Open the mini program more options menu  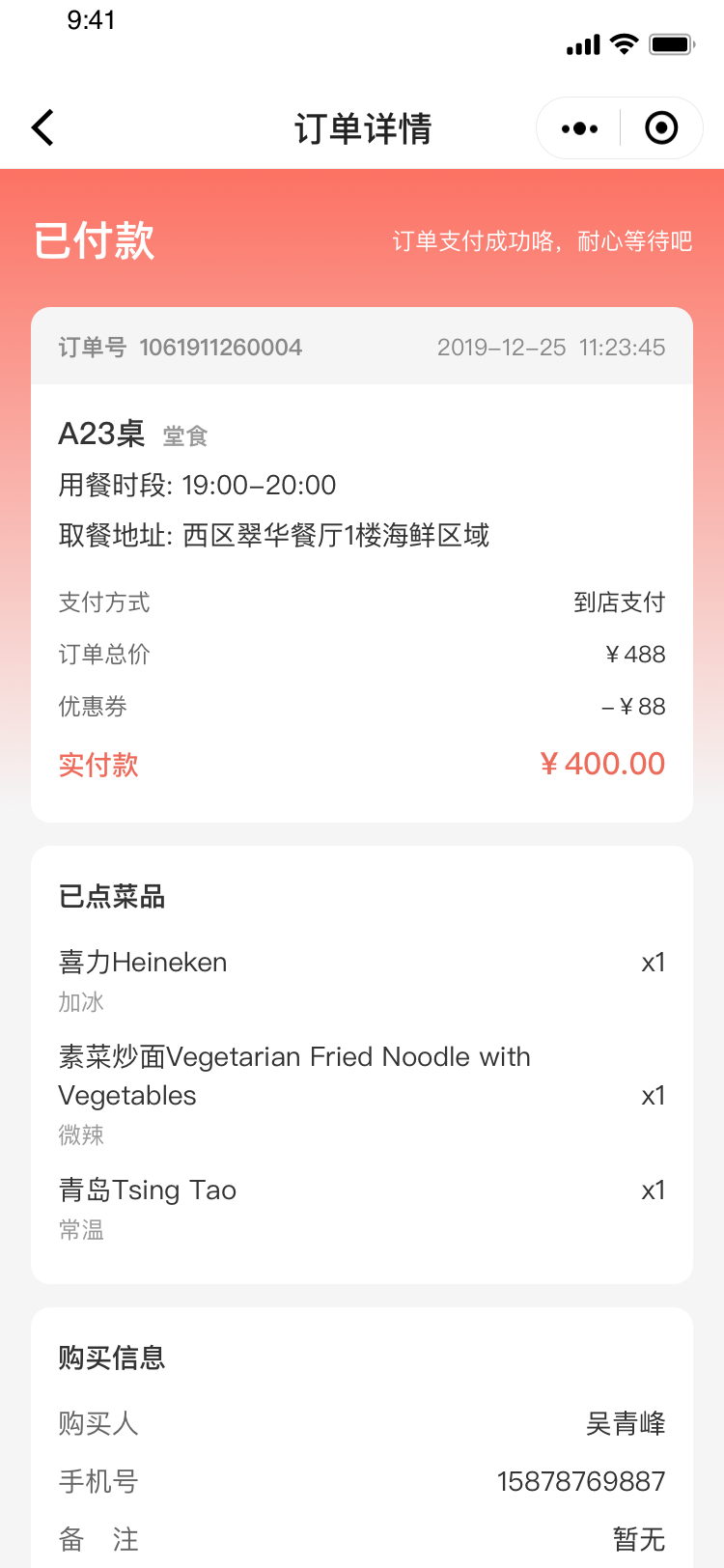coord(579,128)
